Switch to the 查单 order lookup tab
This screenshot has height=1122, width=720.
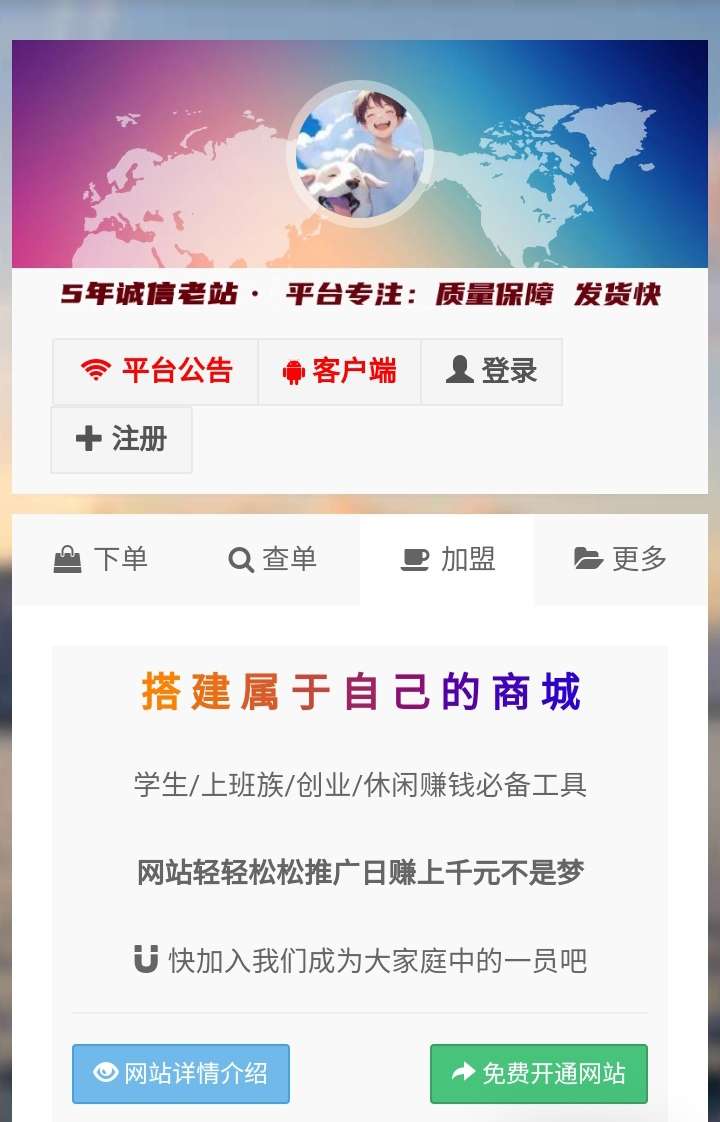coord(273,559)
